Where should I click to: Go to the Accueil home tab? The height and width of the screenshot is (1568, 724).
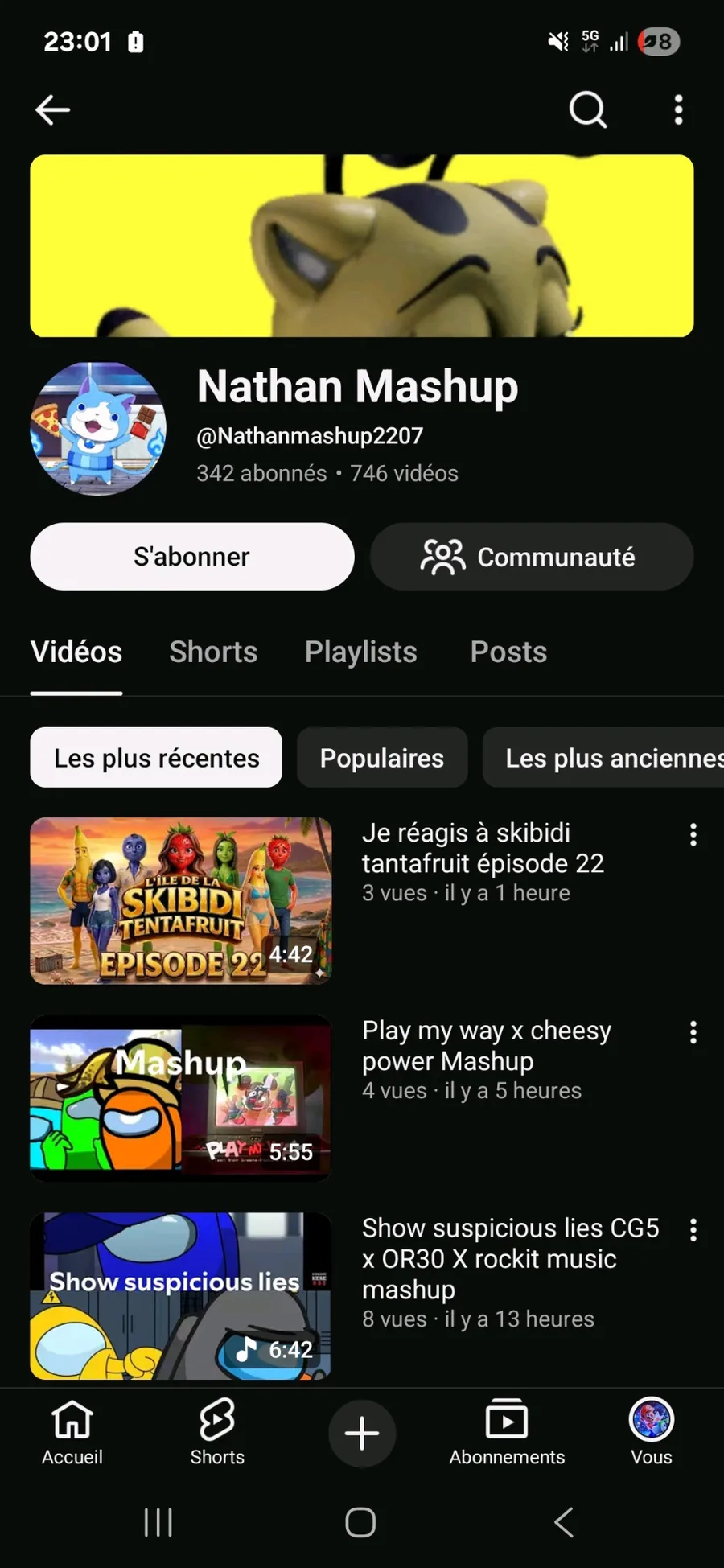[x=72, y=1433]
